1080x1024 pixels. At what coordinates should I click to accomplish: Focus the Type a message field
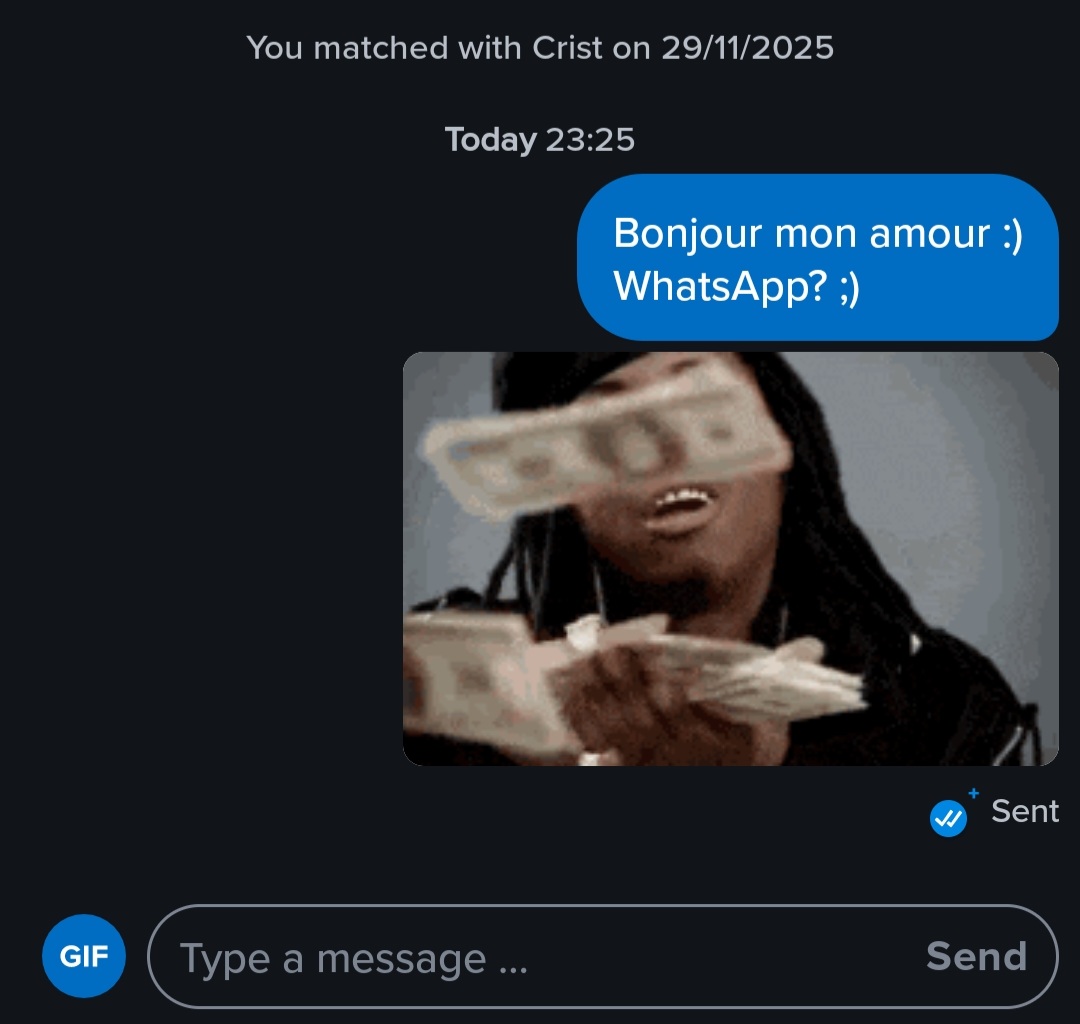point(520,958)
